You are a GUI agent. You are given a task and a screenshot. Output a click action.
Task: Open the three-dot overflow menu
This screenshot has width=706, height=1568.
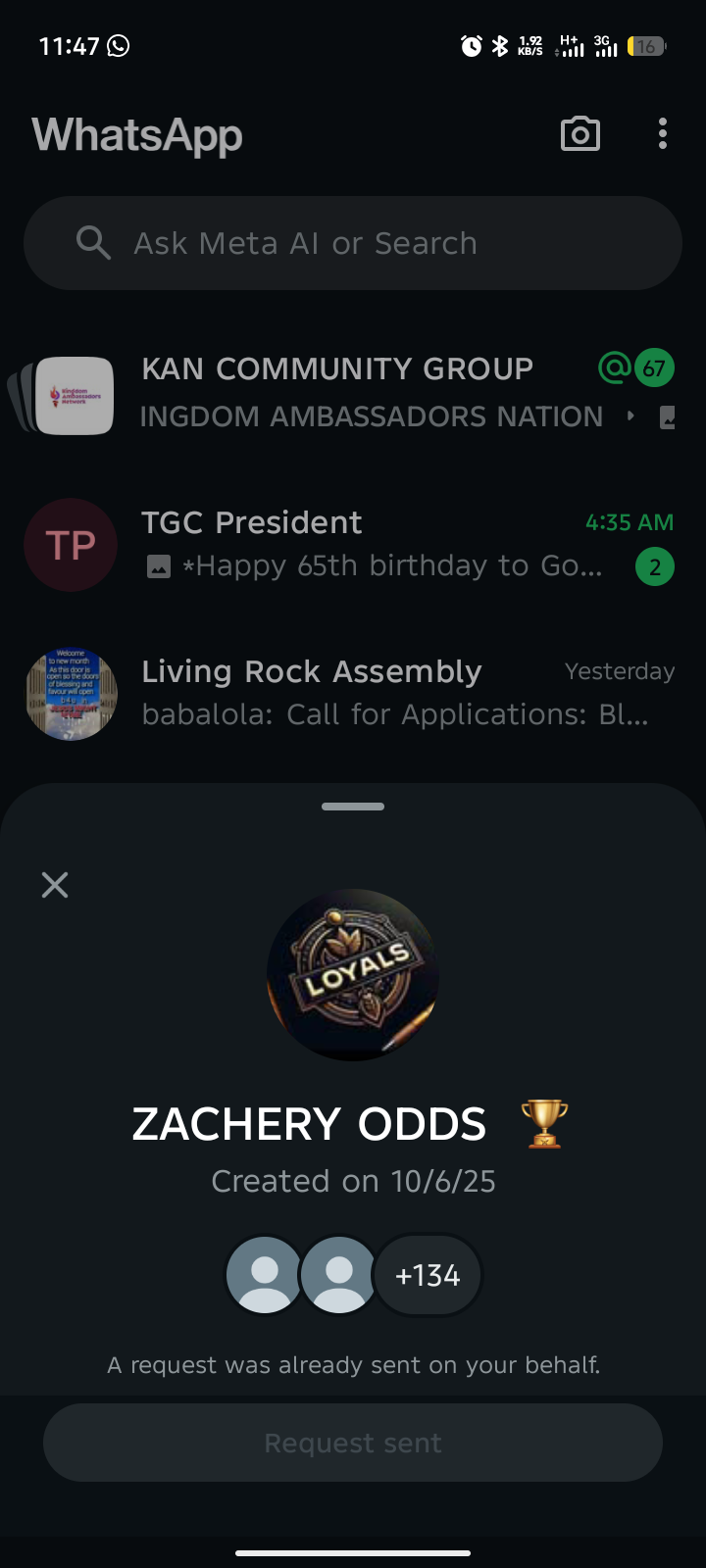pyautogui.click(x=663, y=134)
